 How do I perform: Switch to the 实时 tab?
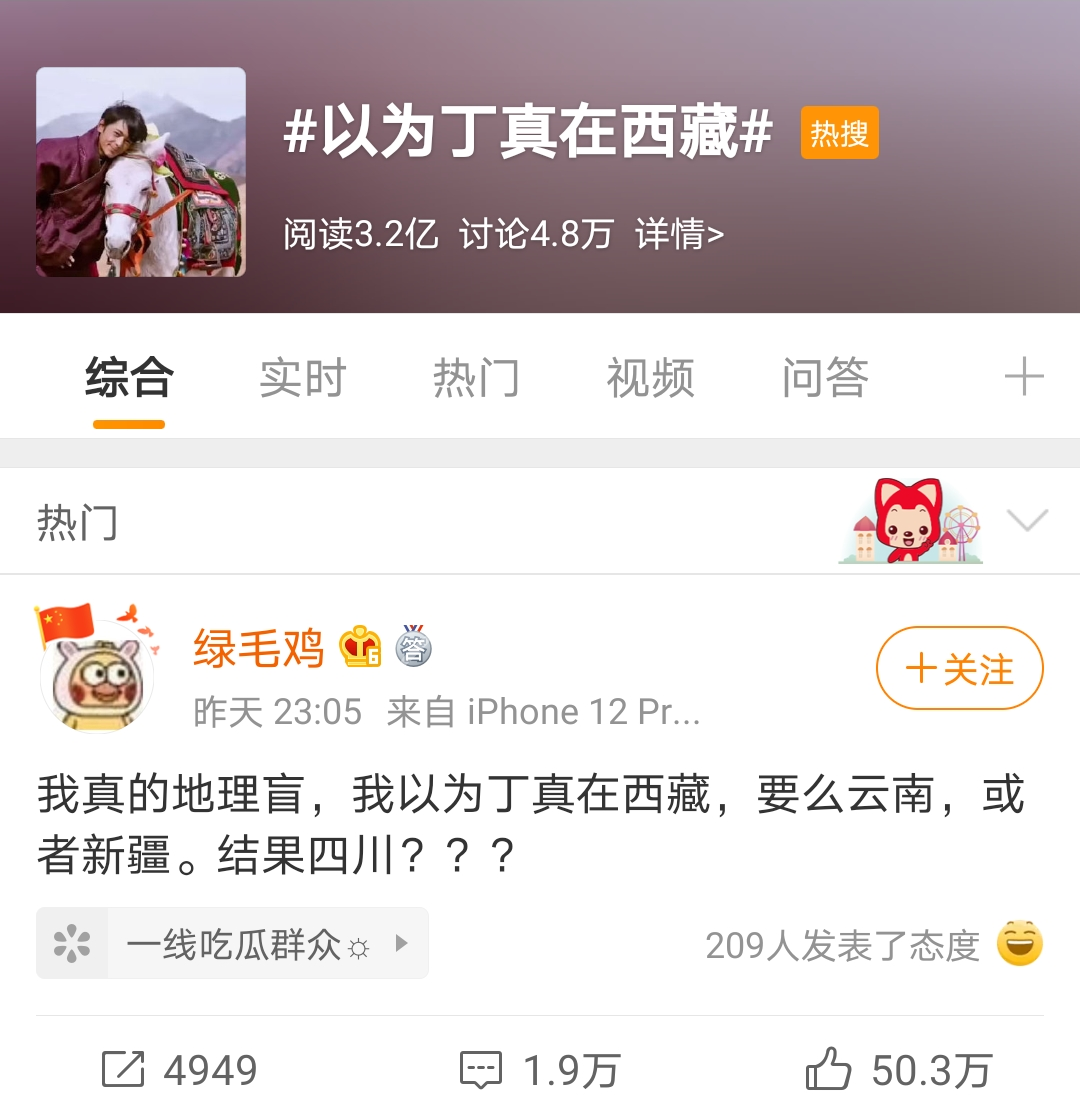pos(302,378)
